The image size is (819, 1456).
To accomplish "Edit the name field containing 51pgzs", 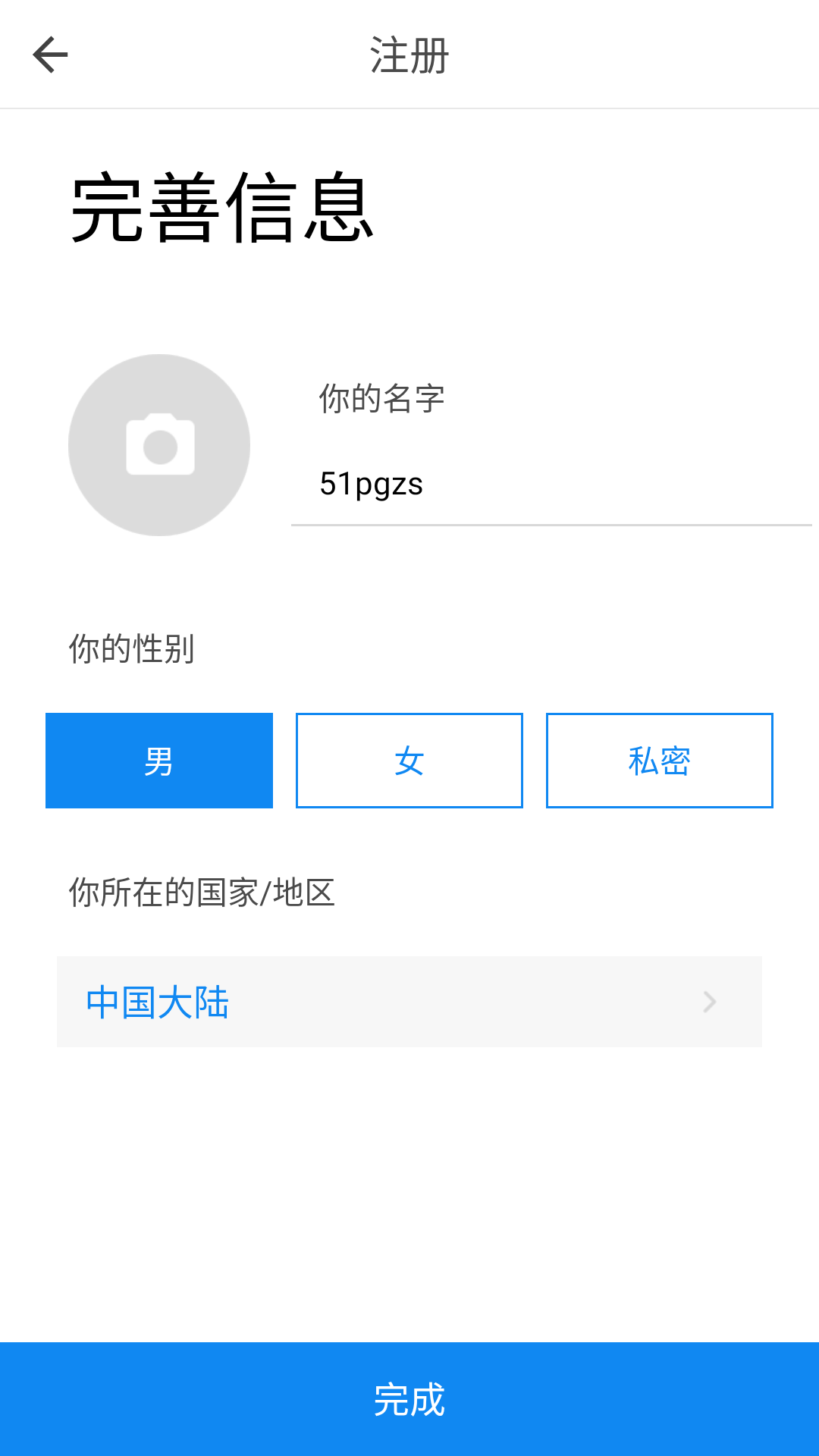I will (x=551, y=485).
